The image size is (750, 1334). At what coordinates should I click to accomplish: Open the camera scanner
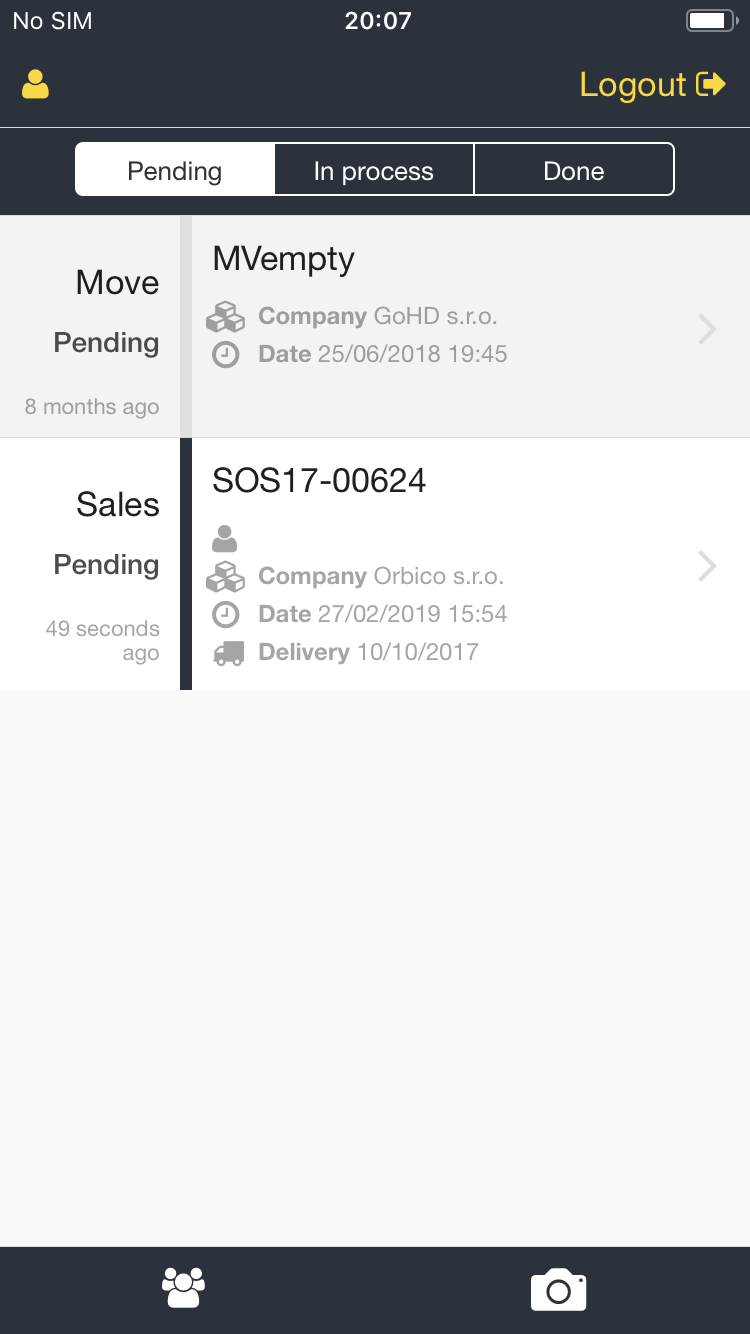click(x=558, y=1289)
